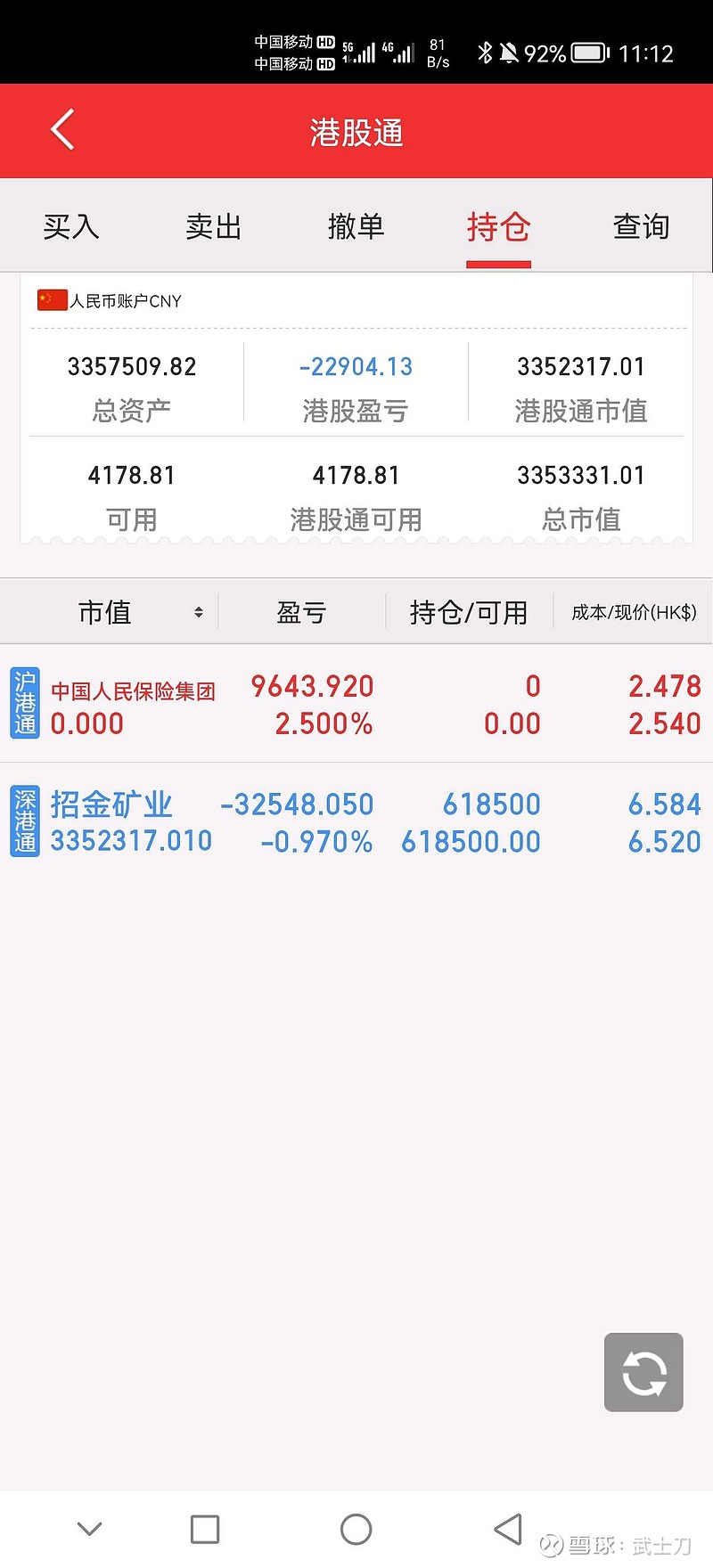Open the 买入 tab to buy stocks
The width and height of the screenshot is (713, 1568).
[70, 227]
